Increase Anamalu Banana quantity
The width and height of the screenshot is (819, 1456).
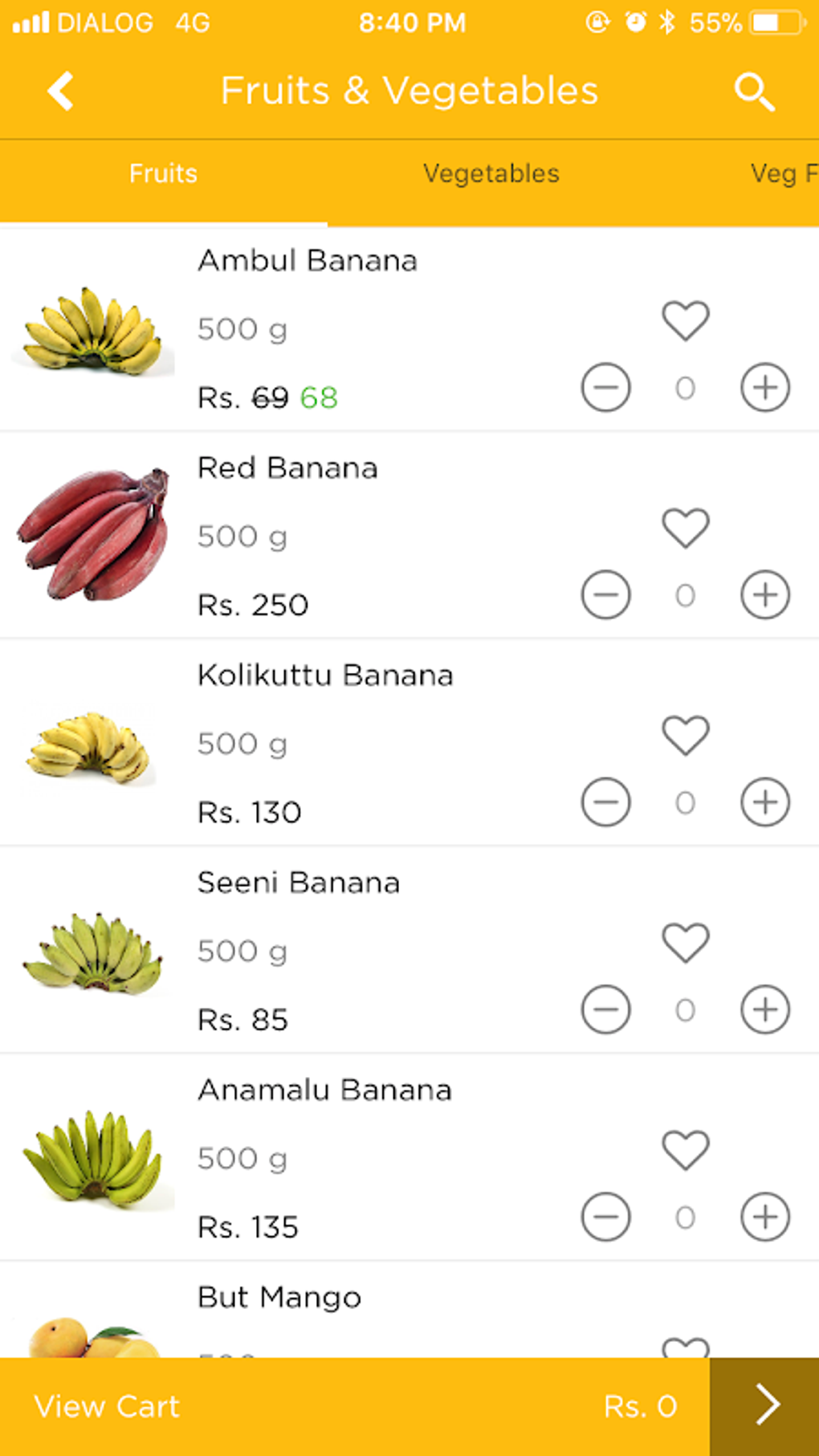click(x=764, y=1217)
